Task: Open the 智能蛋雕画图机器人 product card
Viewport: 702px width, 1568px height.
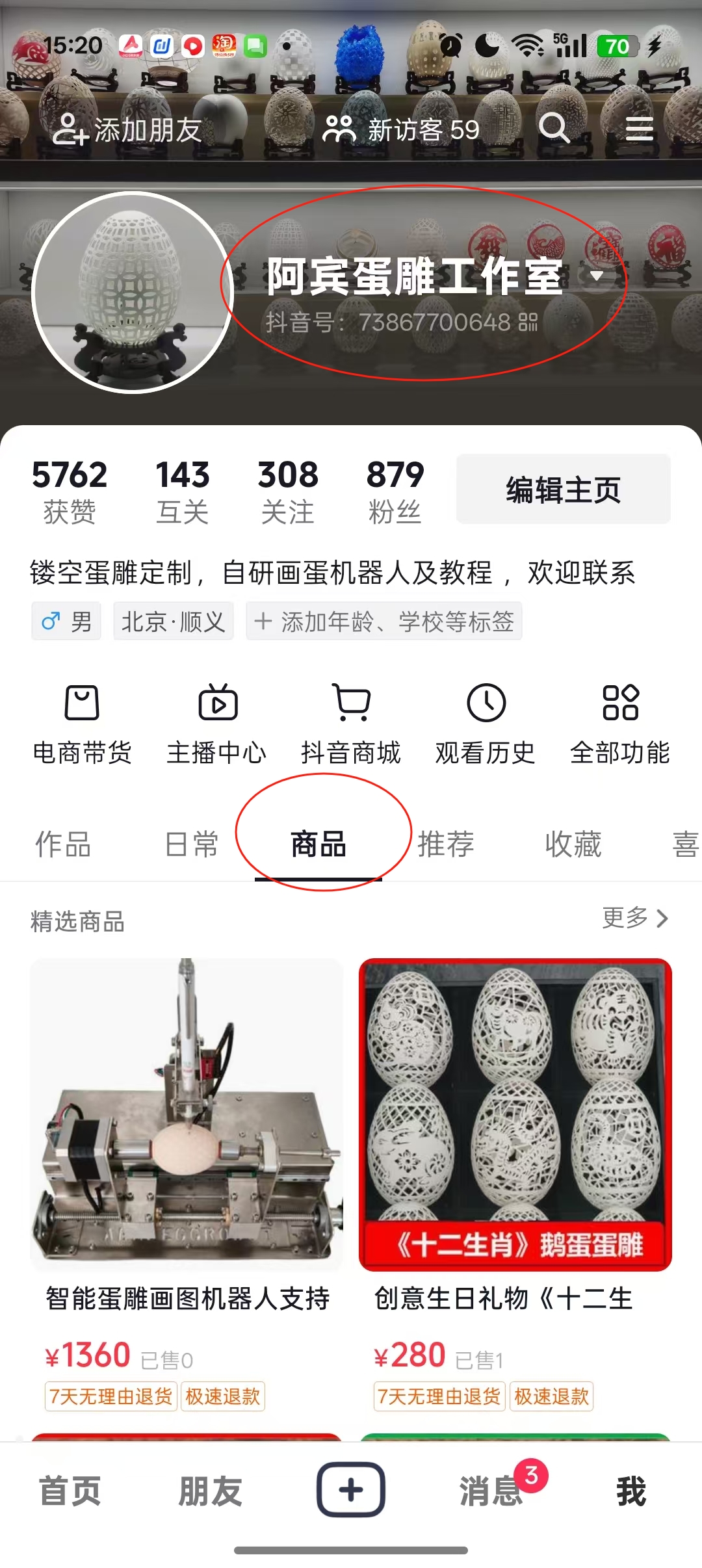Action: 187,1170
